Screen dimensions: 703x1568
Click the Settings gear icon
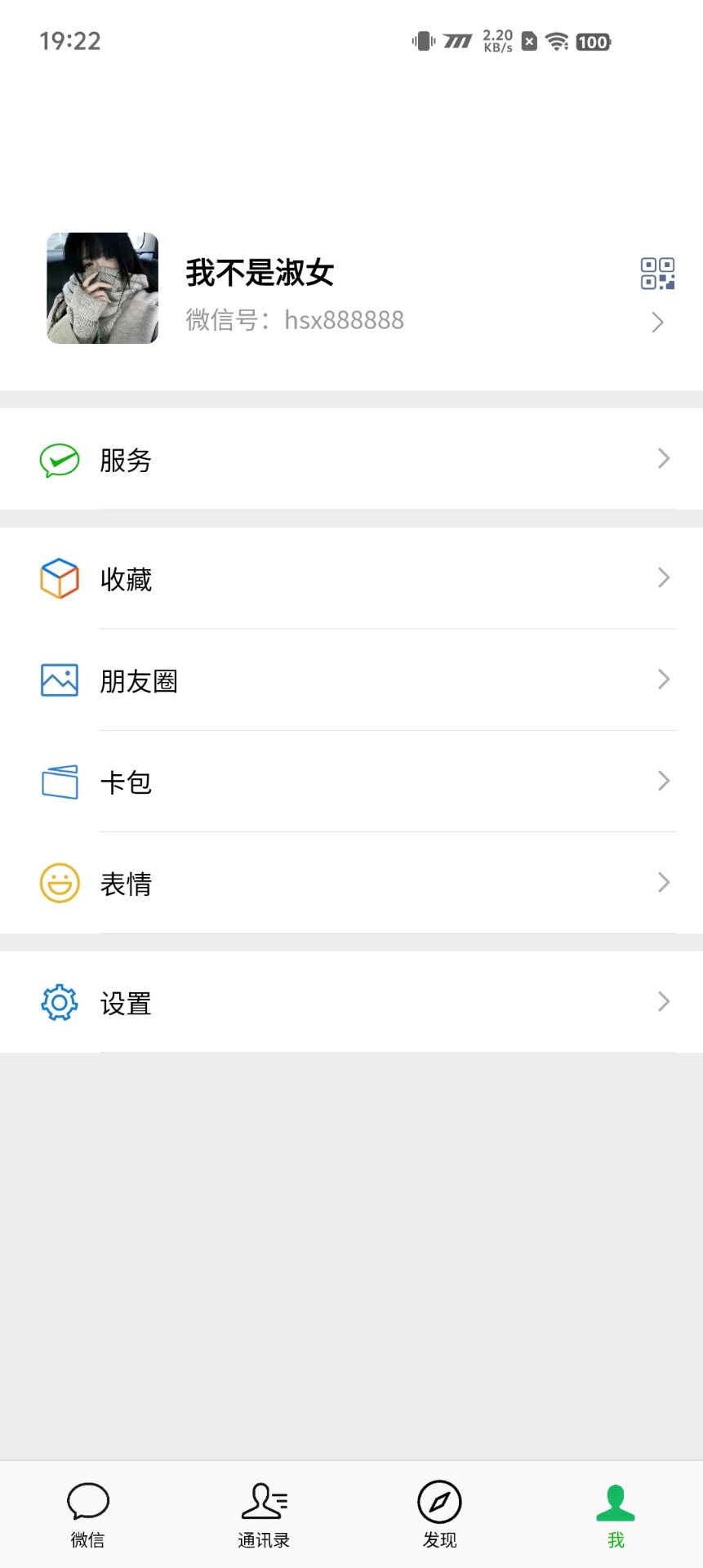pos(58,1002)
